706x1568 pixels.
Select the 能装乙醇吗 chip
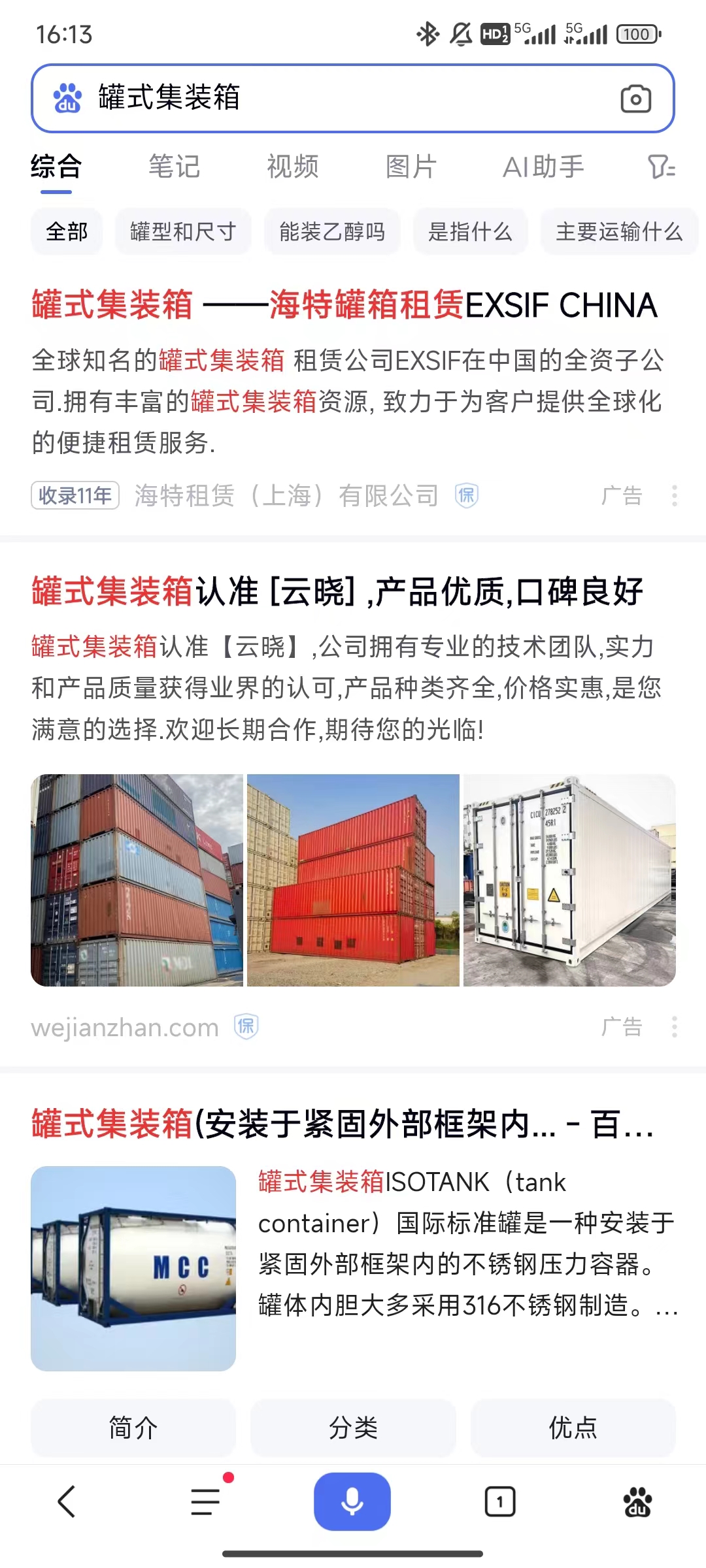pos(332,231)
